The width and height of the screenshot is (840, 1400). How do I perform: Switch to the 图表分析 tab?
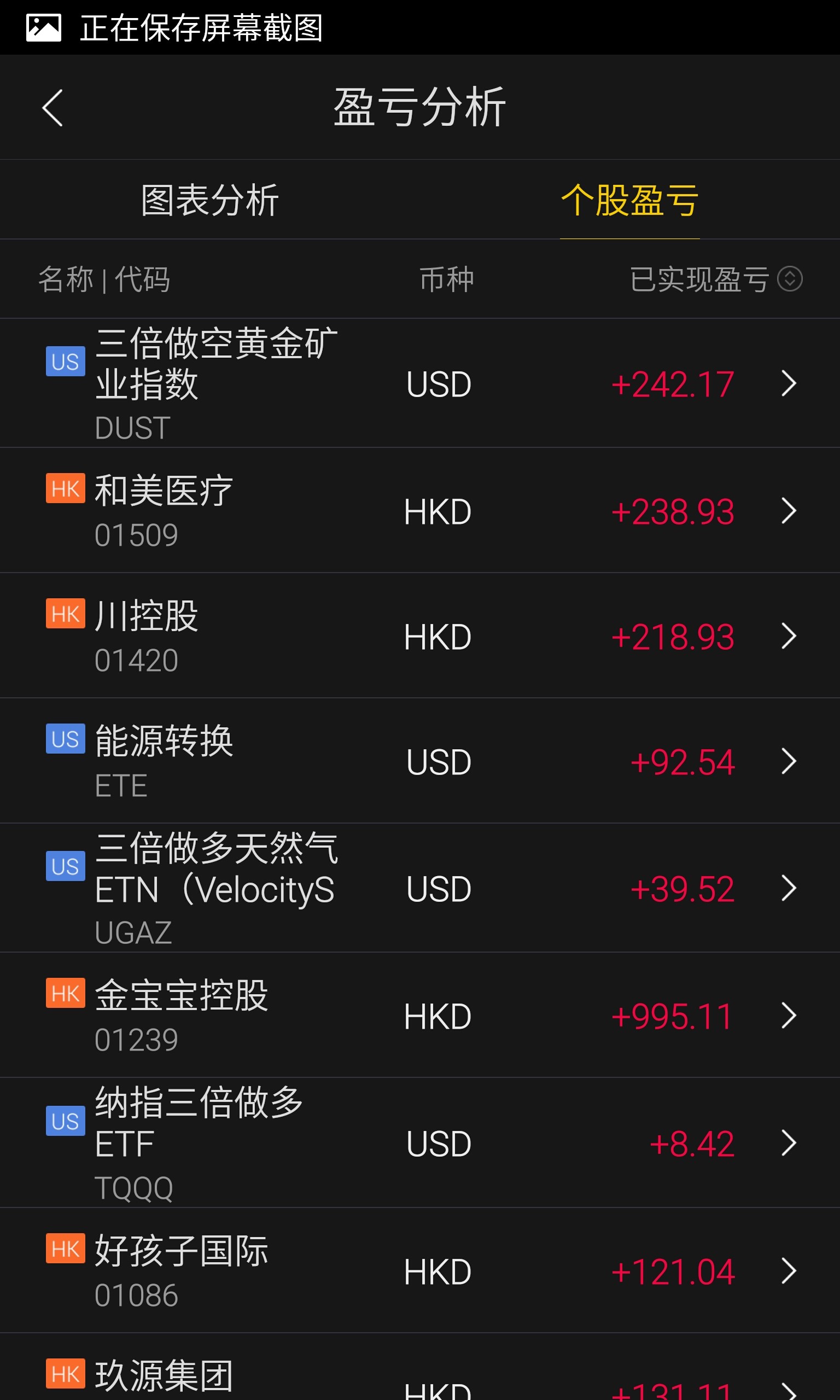(x=209, y=200)
